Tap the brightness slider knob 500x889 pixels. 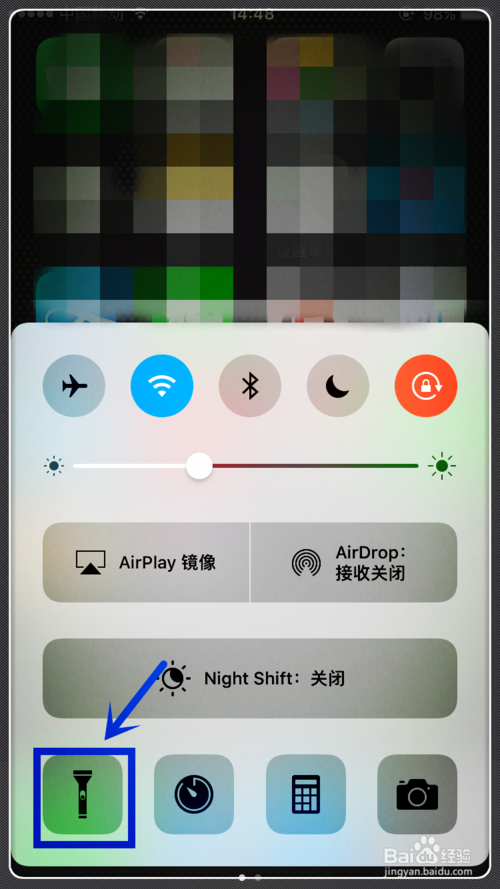(199, 466)
